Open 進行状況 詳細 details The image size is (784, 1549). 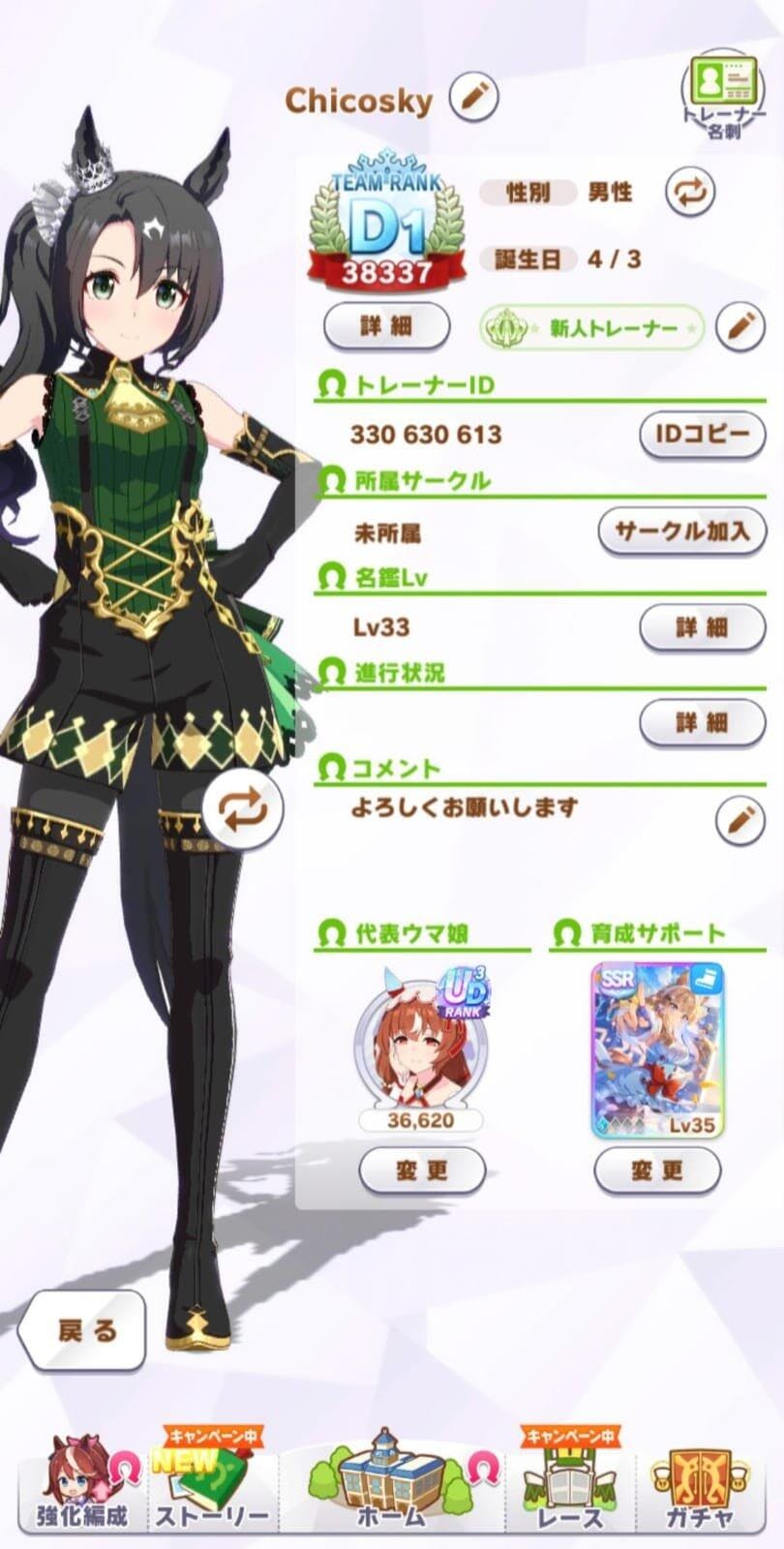[703, 722]
